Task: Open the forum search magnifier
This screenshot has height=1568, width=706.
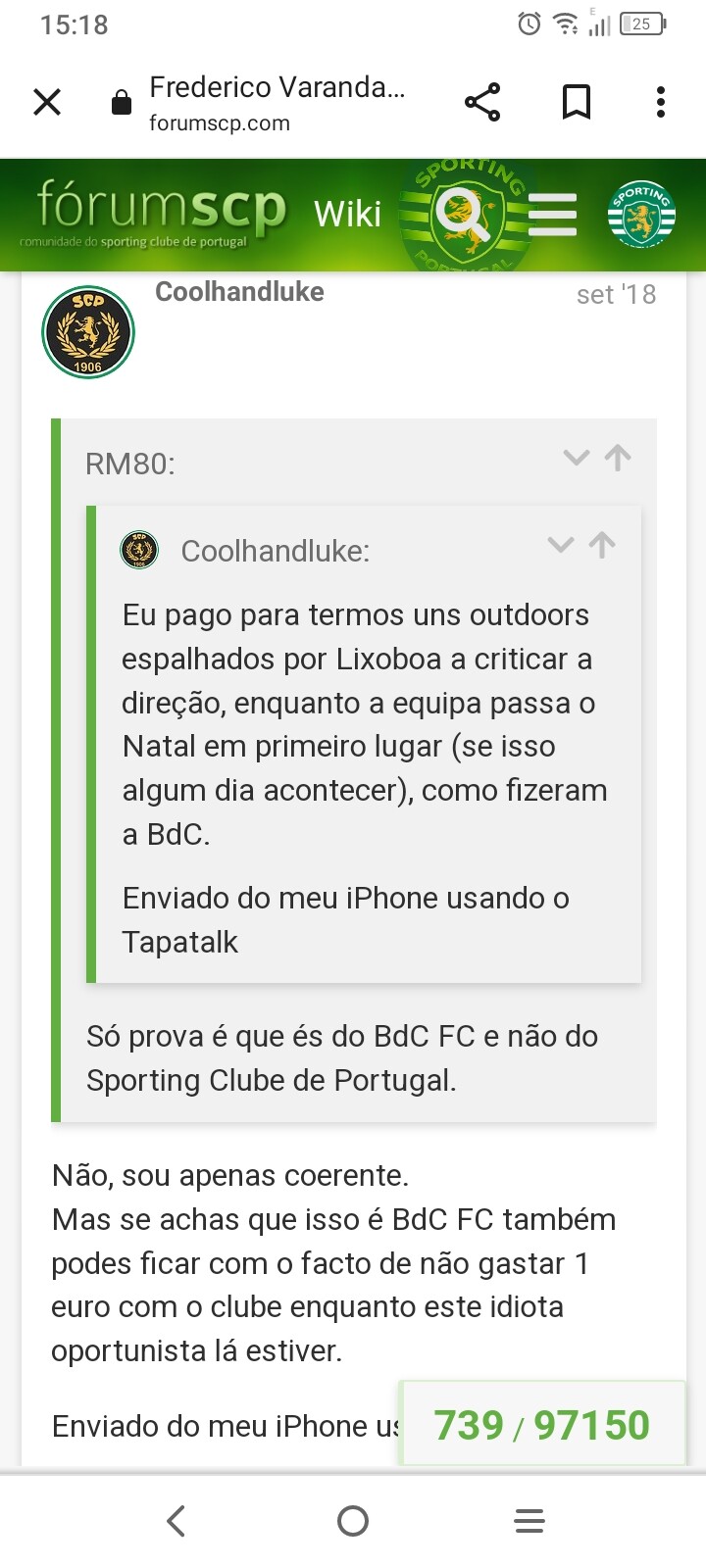Action: [463, 216]
